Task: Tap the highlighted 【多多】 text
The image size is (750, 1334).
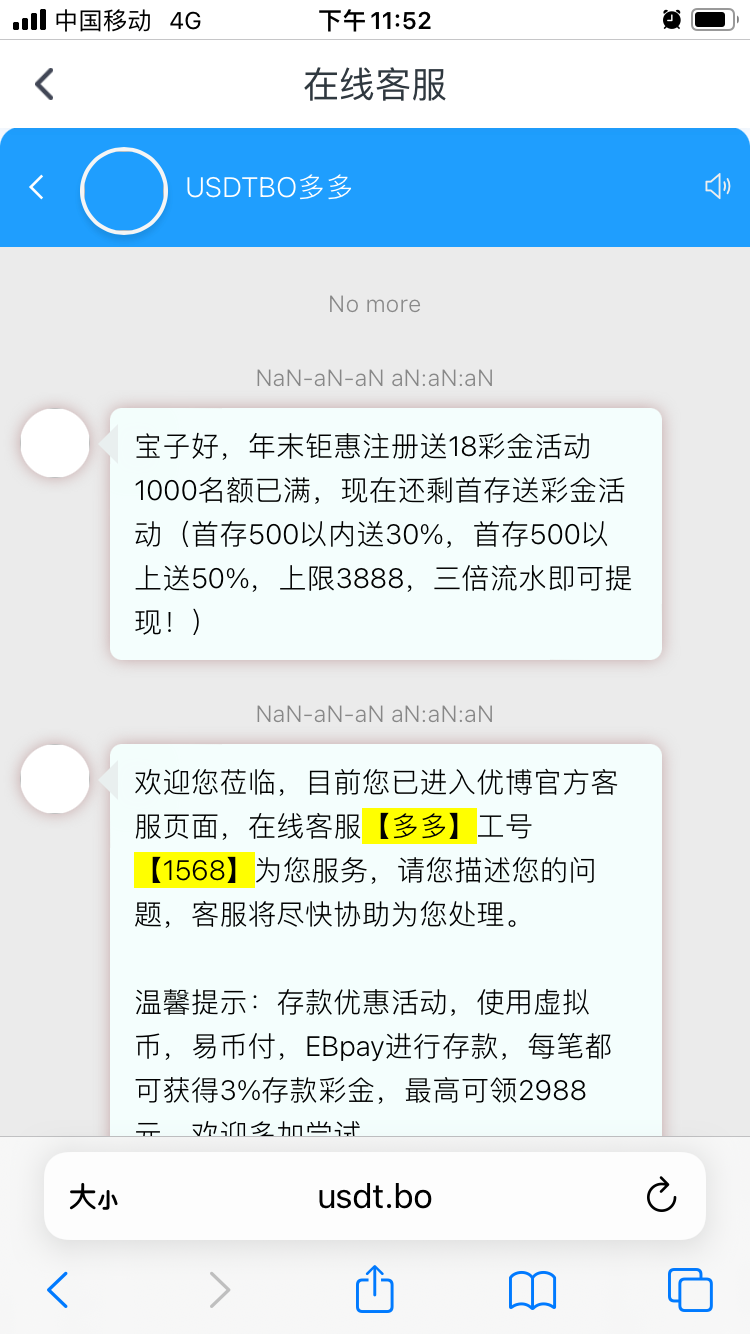Action: (420, 826)
